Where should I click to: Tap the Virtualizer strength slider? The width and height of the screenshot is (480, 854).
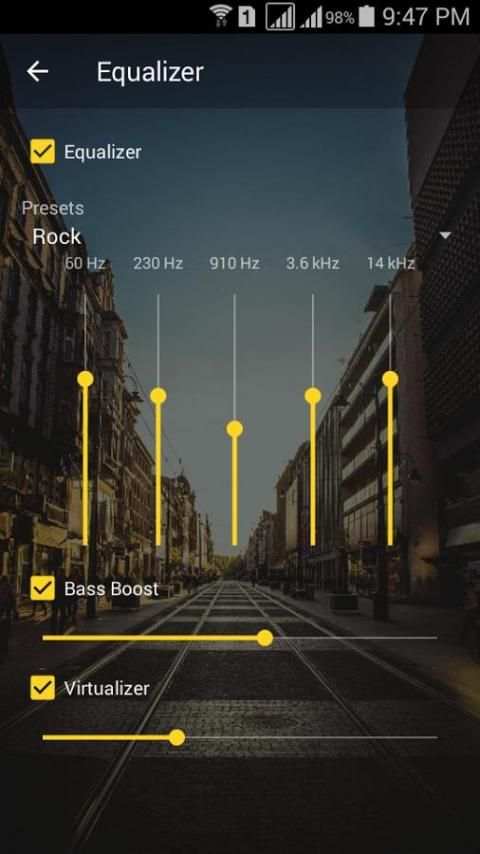click(x=240, y=737)
